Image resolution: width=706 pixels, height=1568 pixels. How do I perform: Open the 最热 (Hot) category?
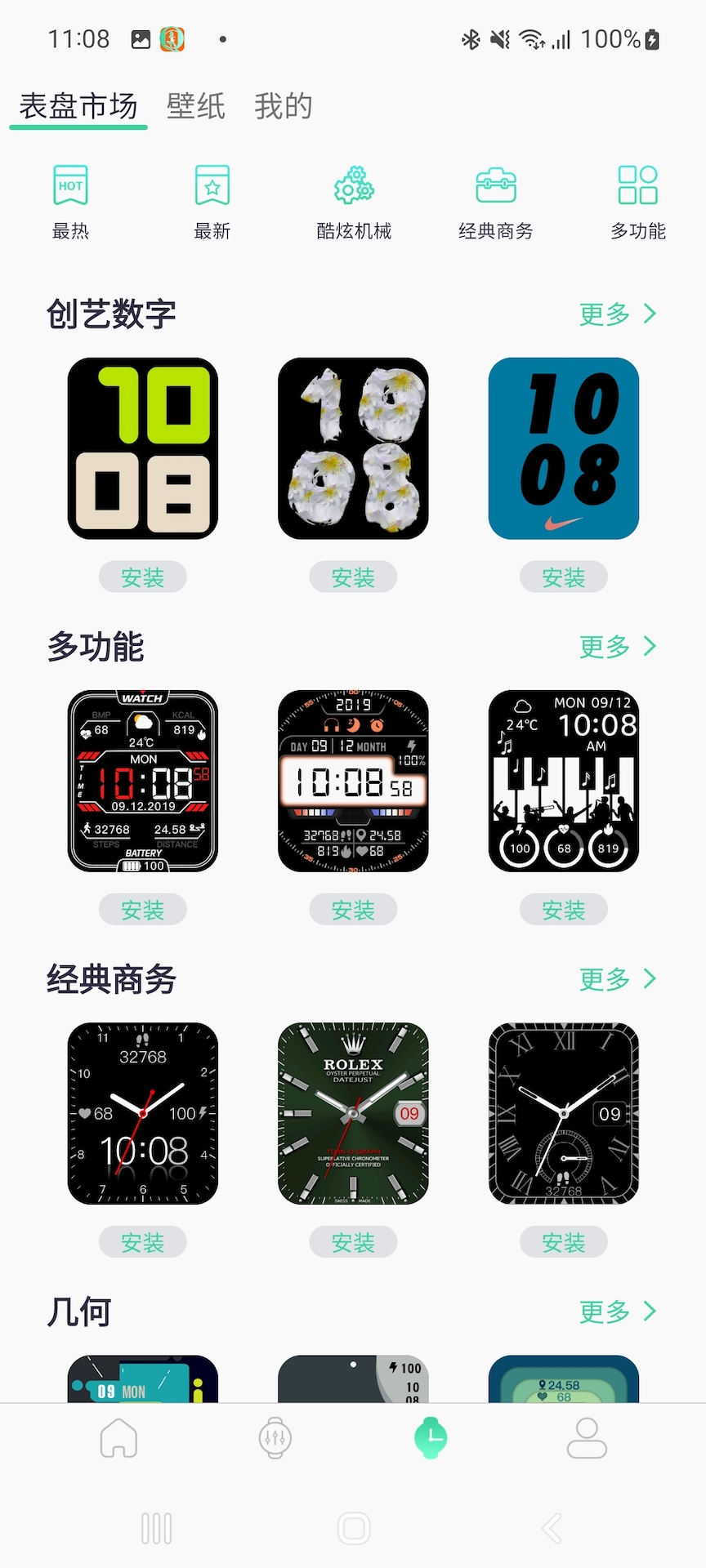70,196
